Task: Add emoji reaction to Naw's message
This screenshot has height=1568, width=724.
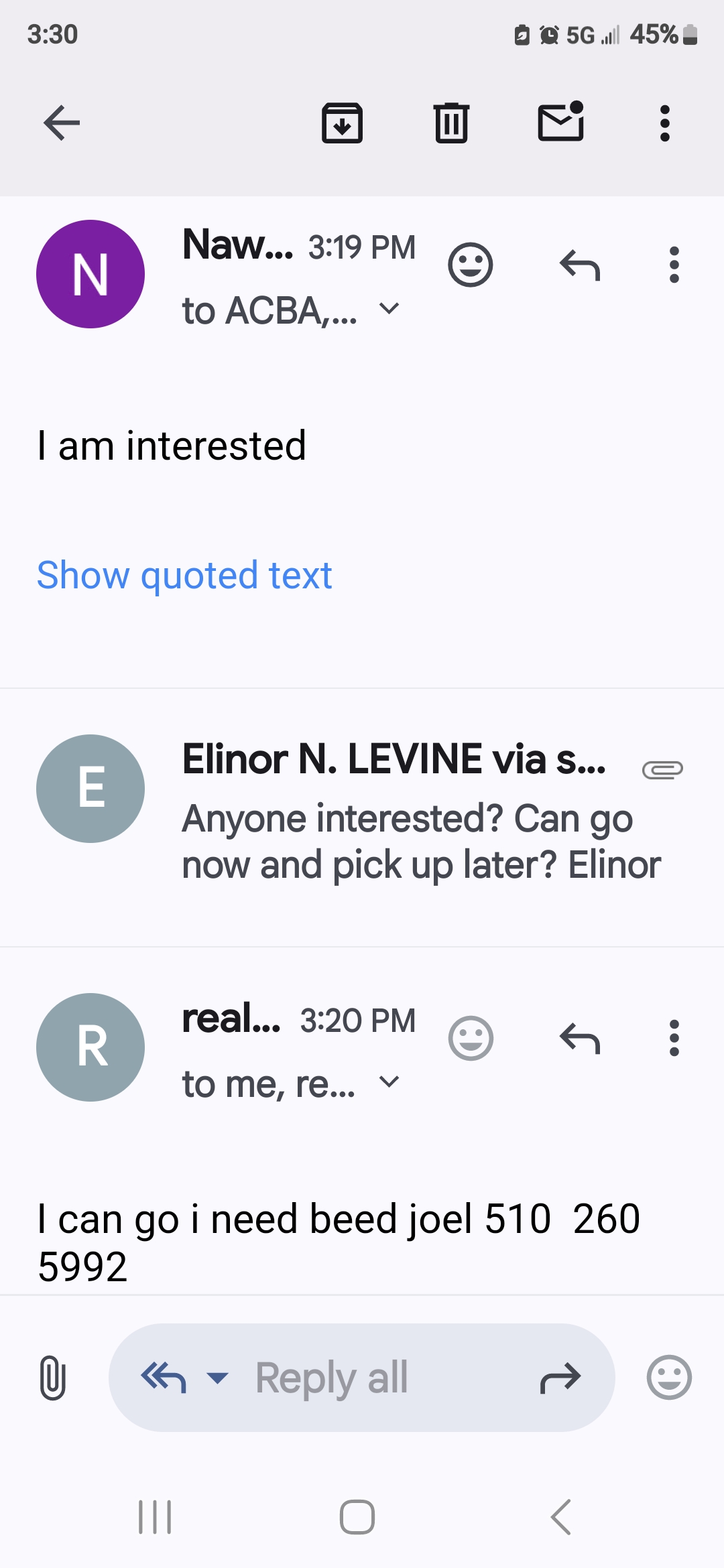Action: click(x=471, y=265)
